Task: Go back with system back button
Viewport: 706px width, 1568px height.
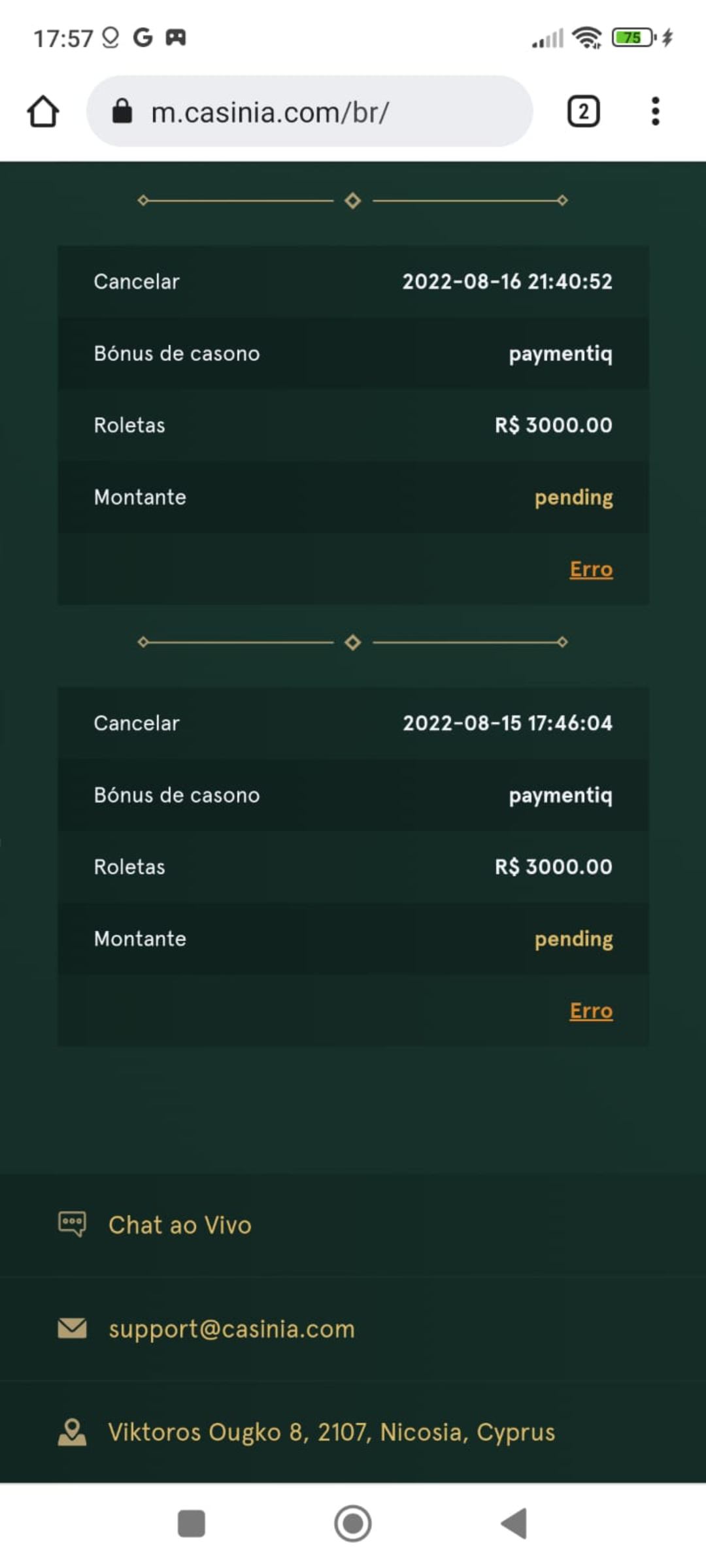Action: [514, 1524]
